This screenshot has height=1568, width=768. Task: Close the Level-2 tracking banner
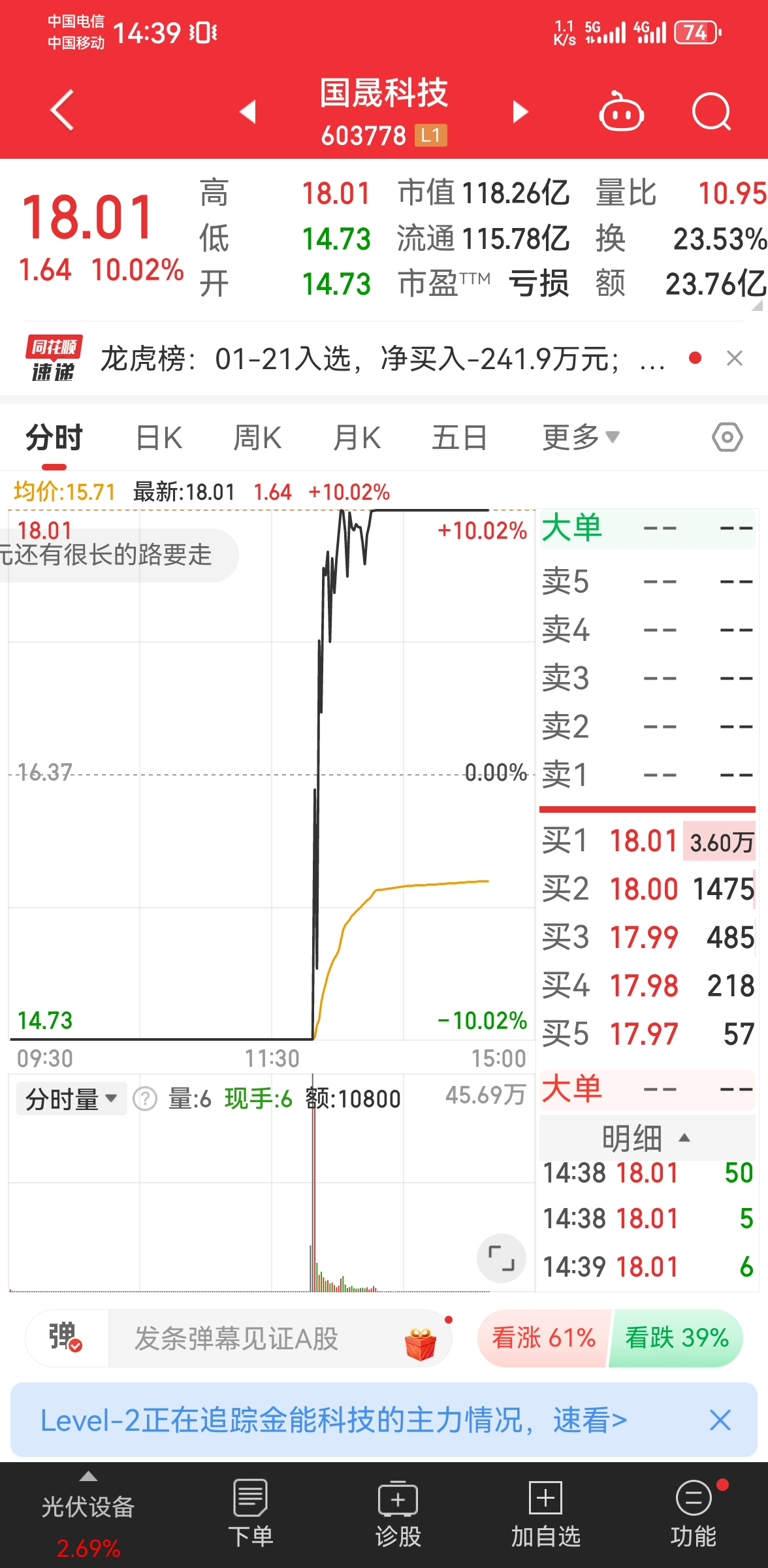point(720,1420)
